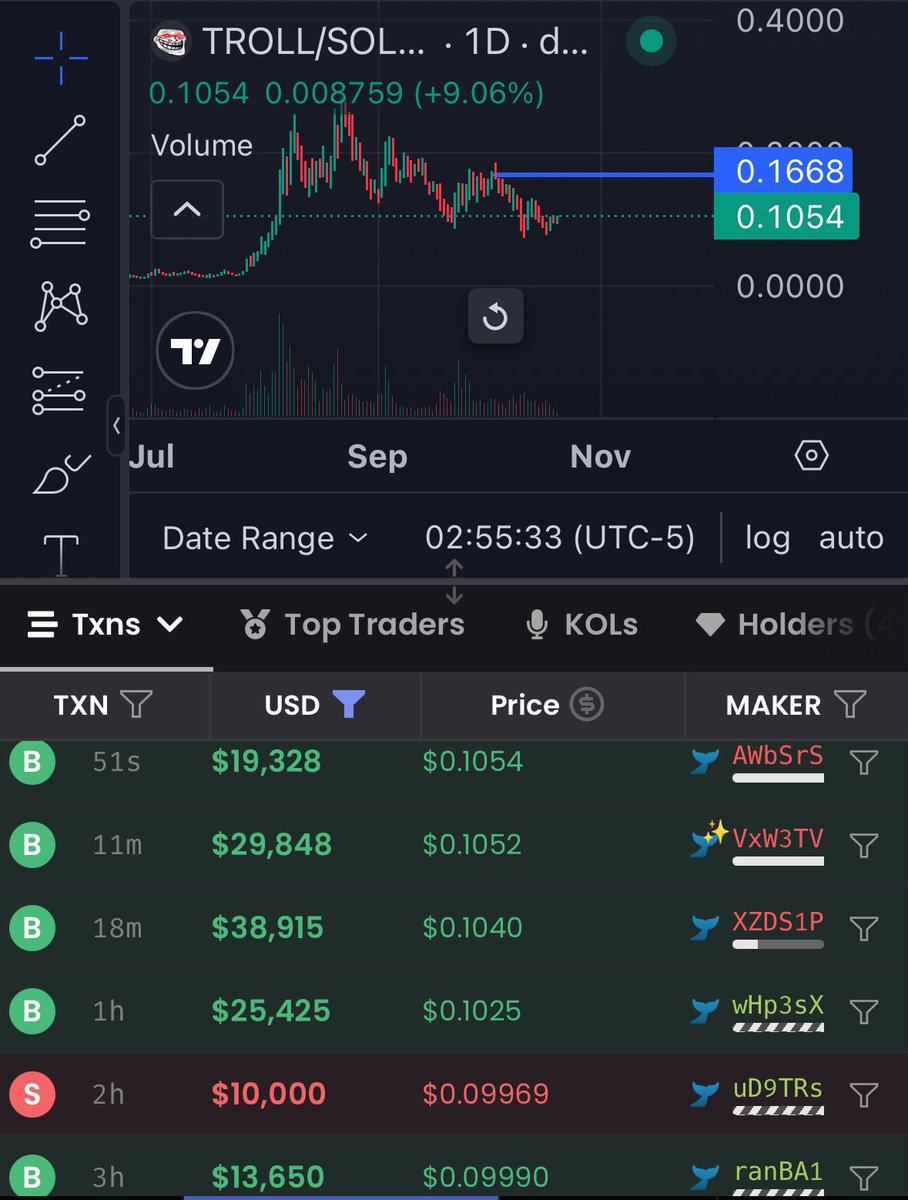Open the chart patterns tool
This screenshot has height=1200, width=908.
tap(61, 306)
